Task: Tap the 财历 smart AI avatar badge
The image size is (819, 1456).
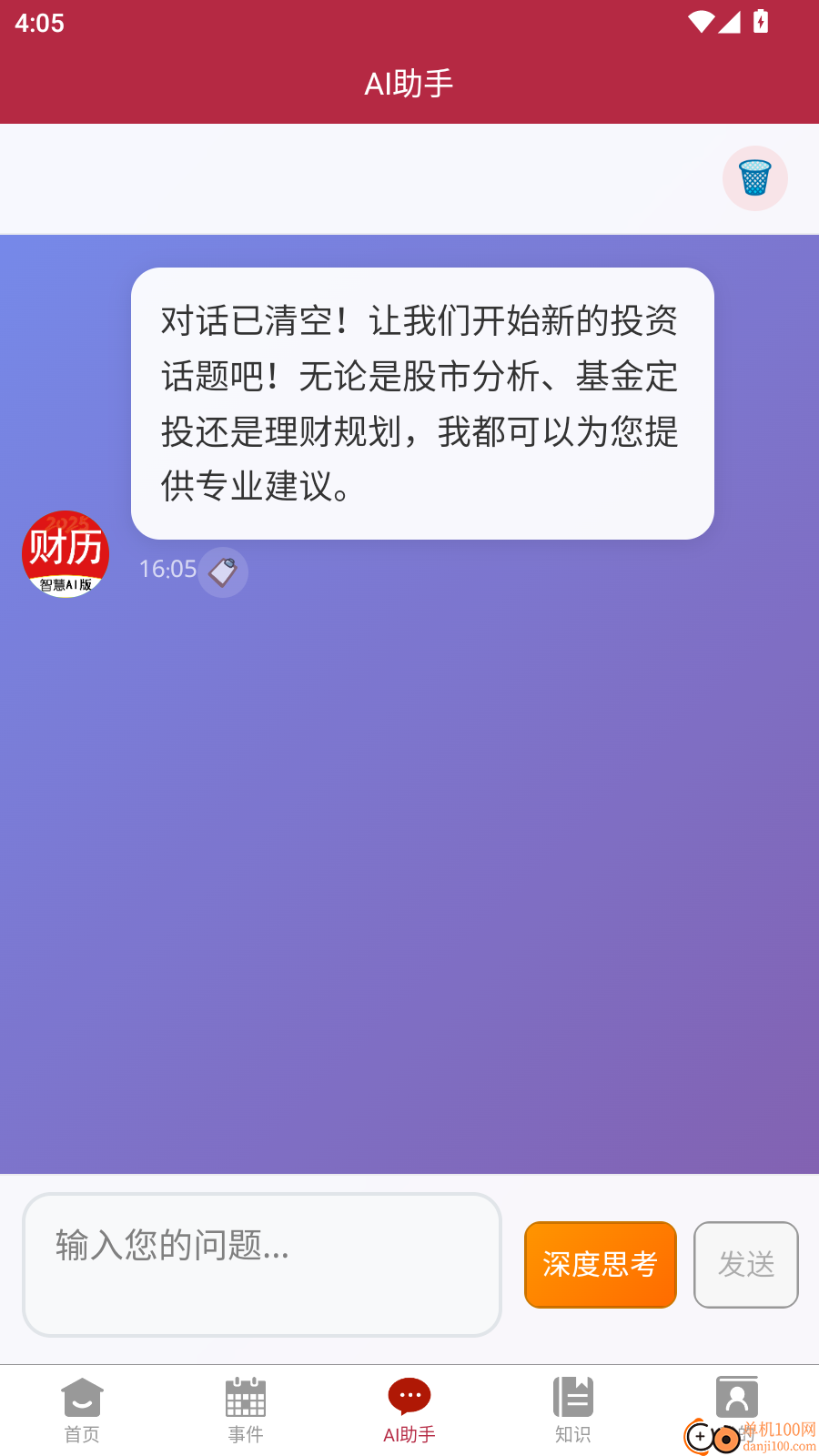Action: (65, 554)
